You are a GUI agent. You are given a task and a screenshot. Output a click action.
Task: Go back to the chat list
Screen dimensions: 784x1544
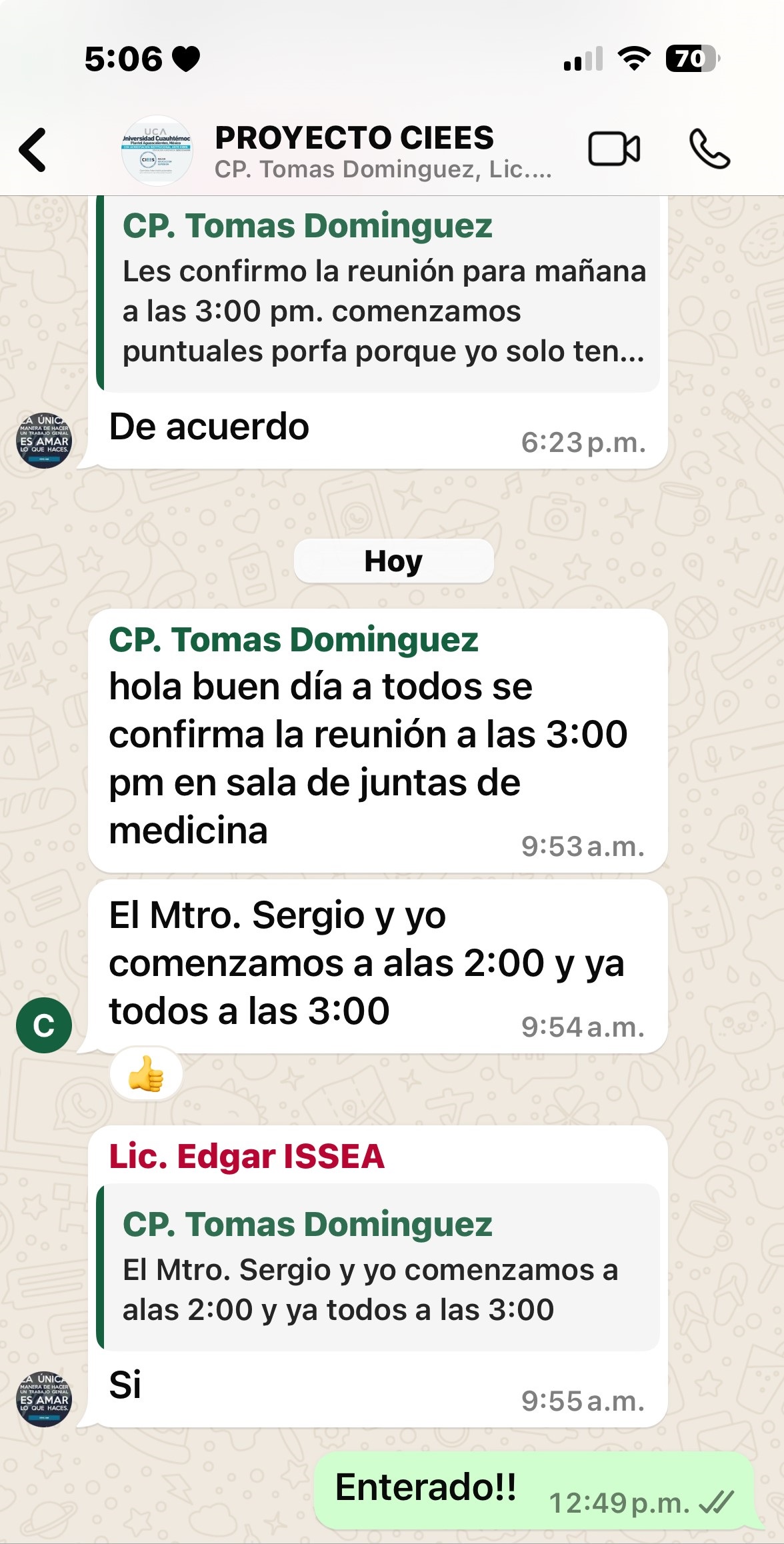[x=33, y=150]
